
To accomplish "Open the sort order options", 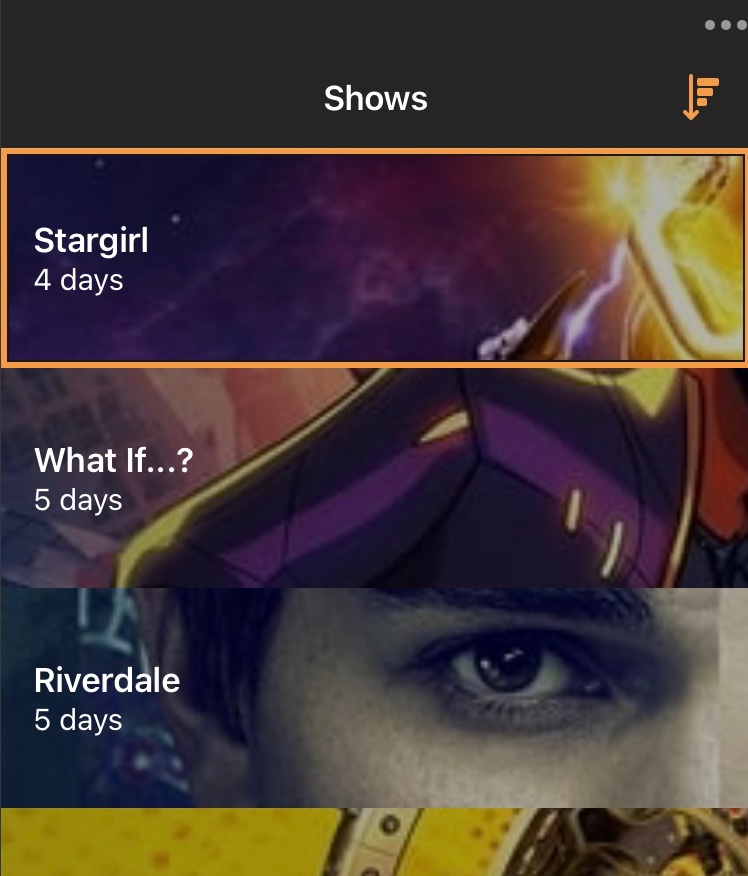I will 700,98.
